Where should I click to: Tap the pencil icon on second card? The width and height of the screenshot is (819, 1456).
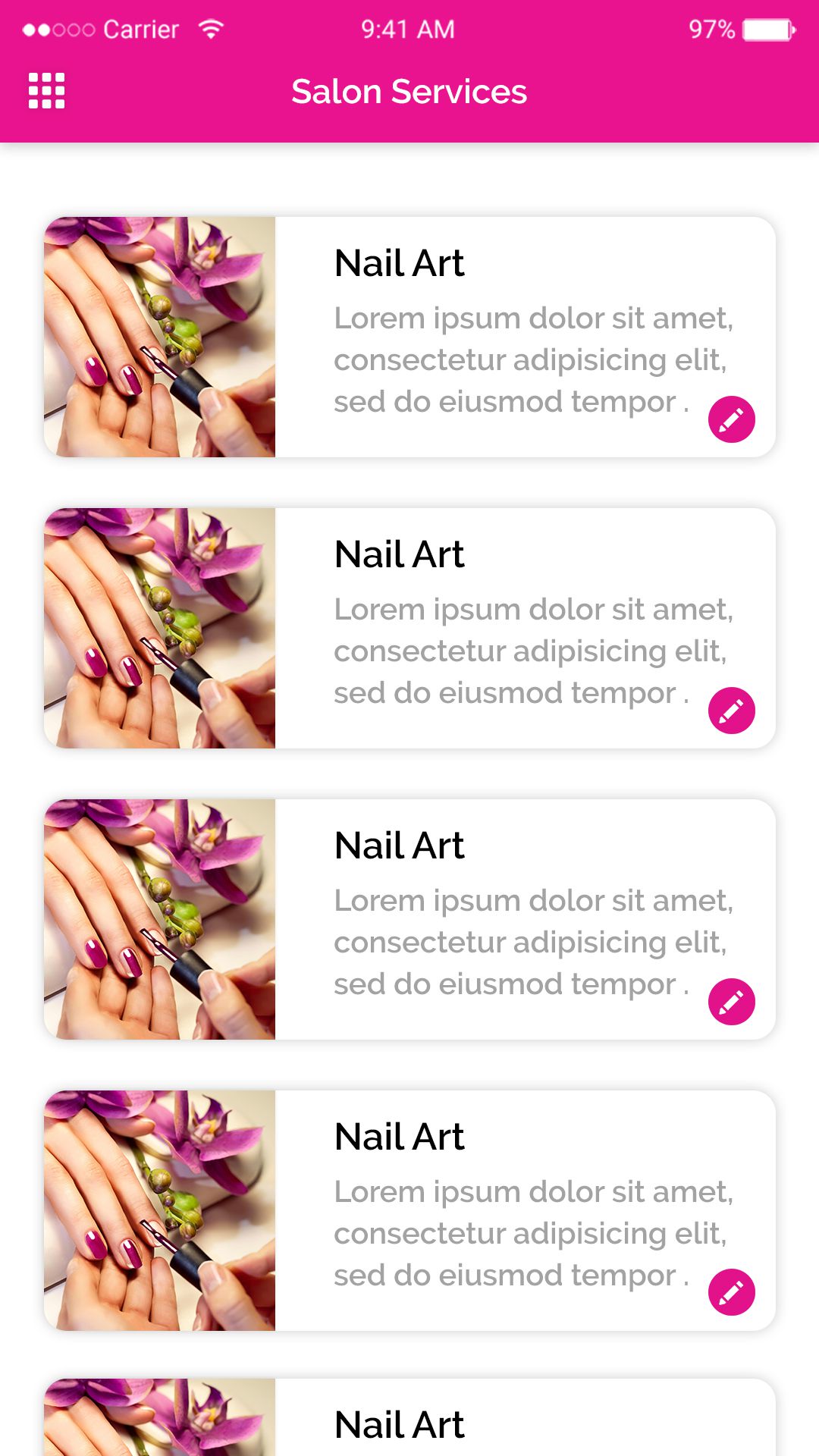coord(730,709)
